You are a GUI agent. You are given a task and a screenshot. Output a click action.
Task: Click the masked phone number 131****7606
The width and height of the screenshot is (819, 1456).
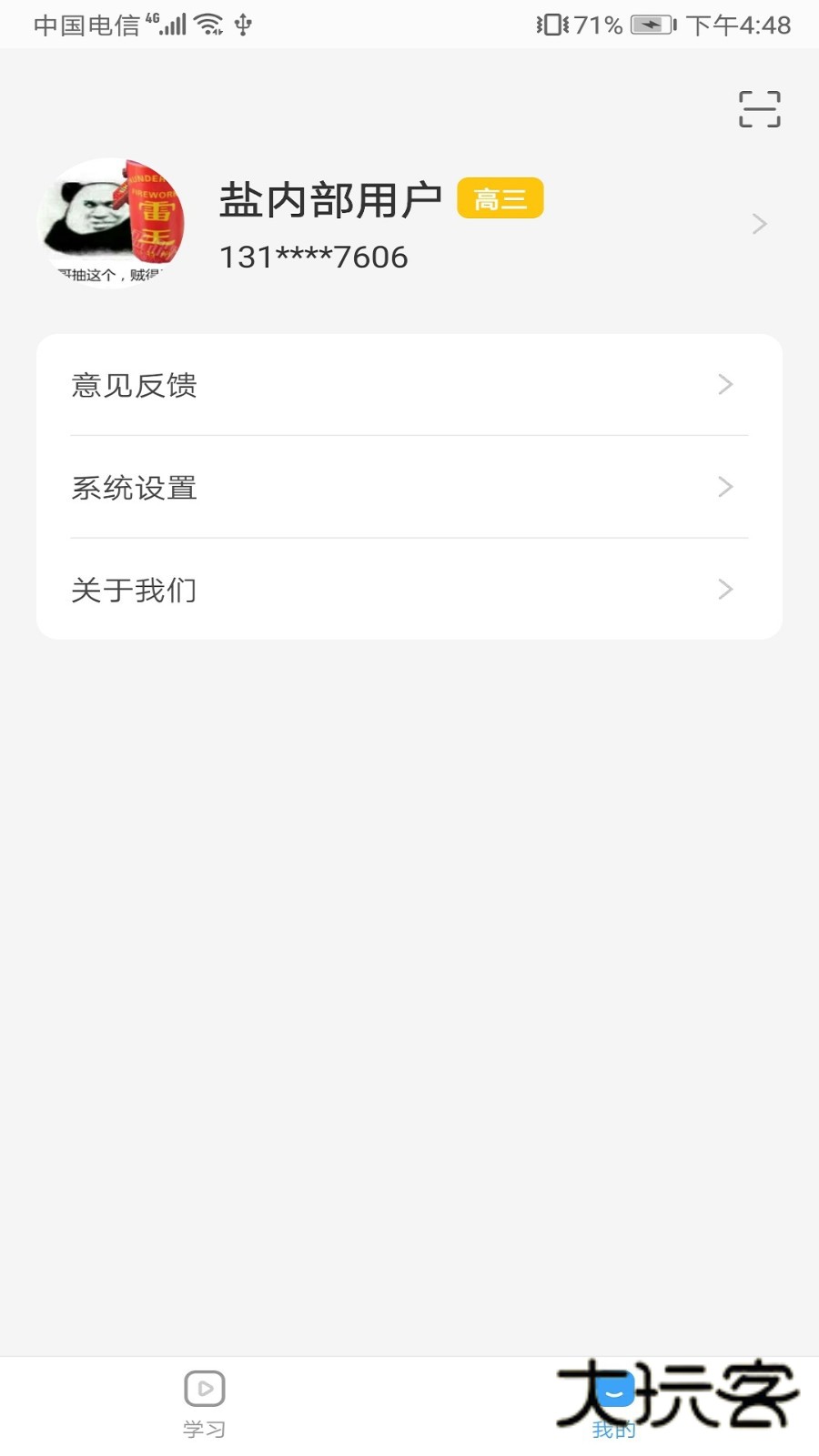pos(313,257)
